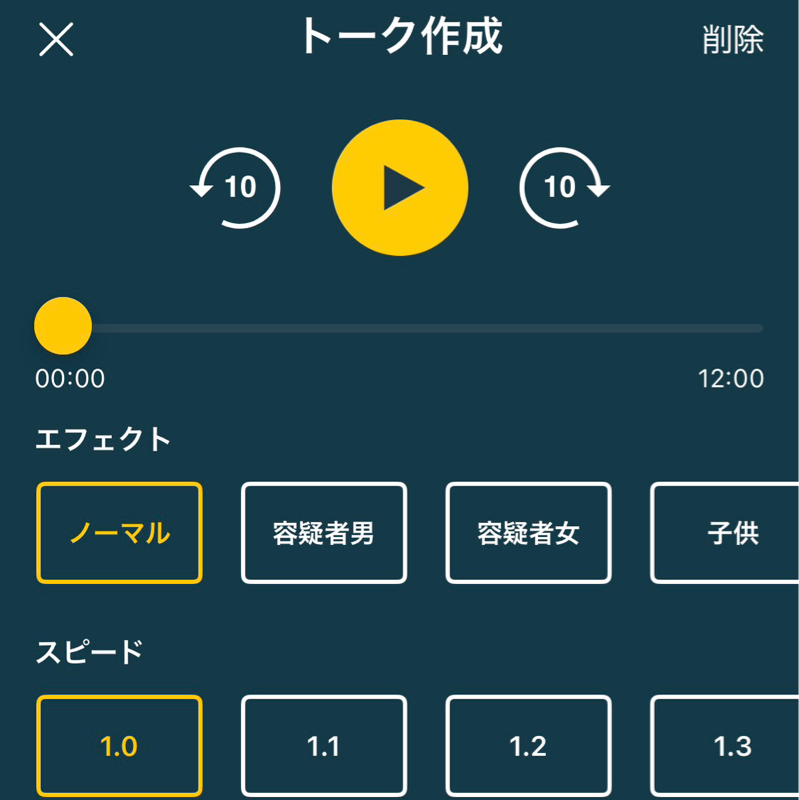Close the talk creation screen
Screen dimensions: 799x800
coord(56,39)
